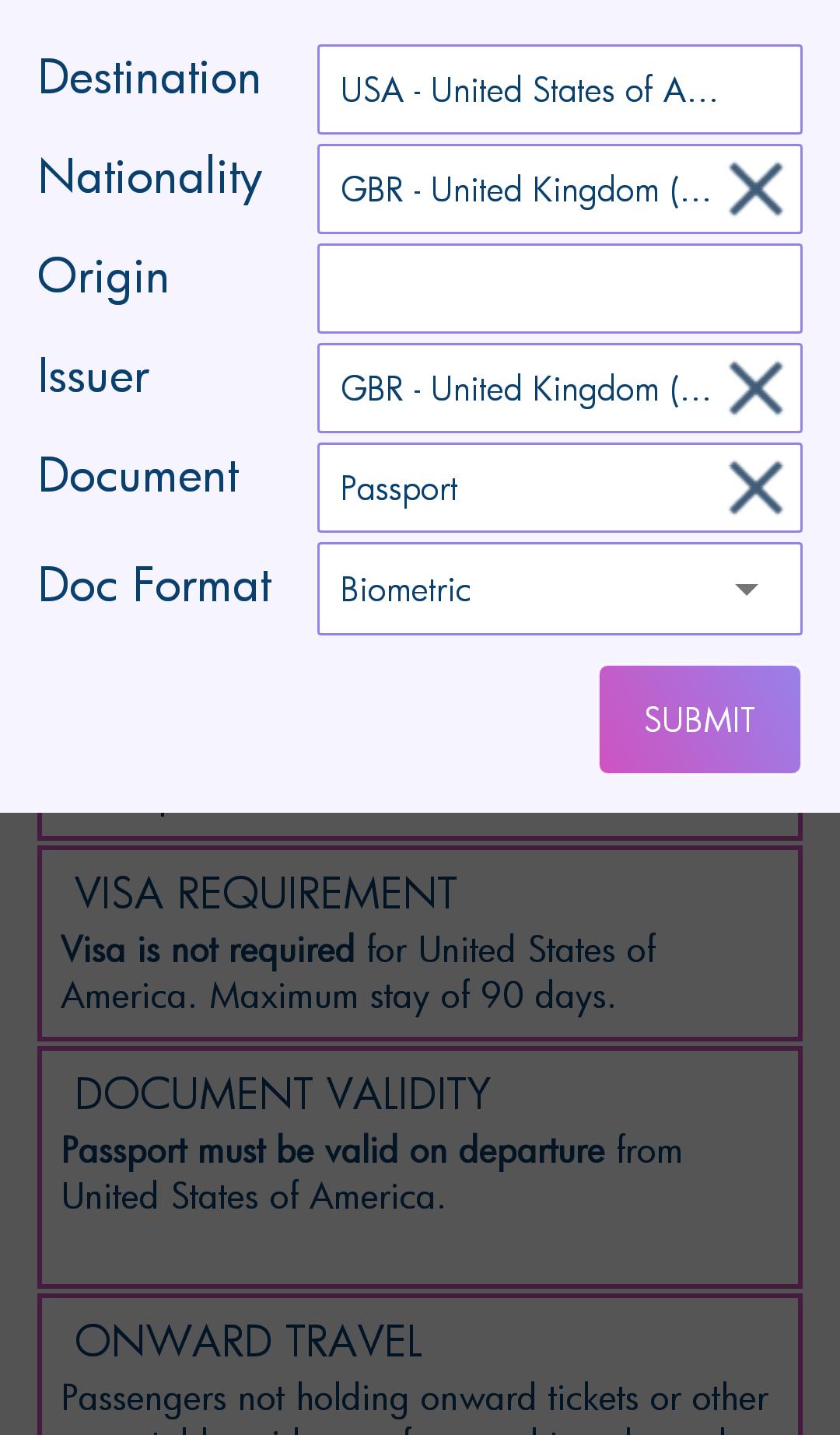Tap the empty Origin field
The width and height of the screenshot is (840, 1435).
point(558,289)
